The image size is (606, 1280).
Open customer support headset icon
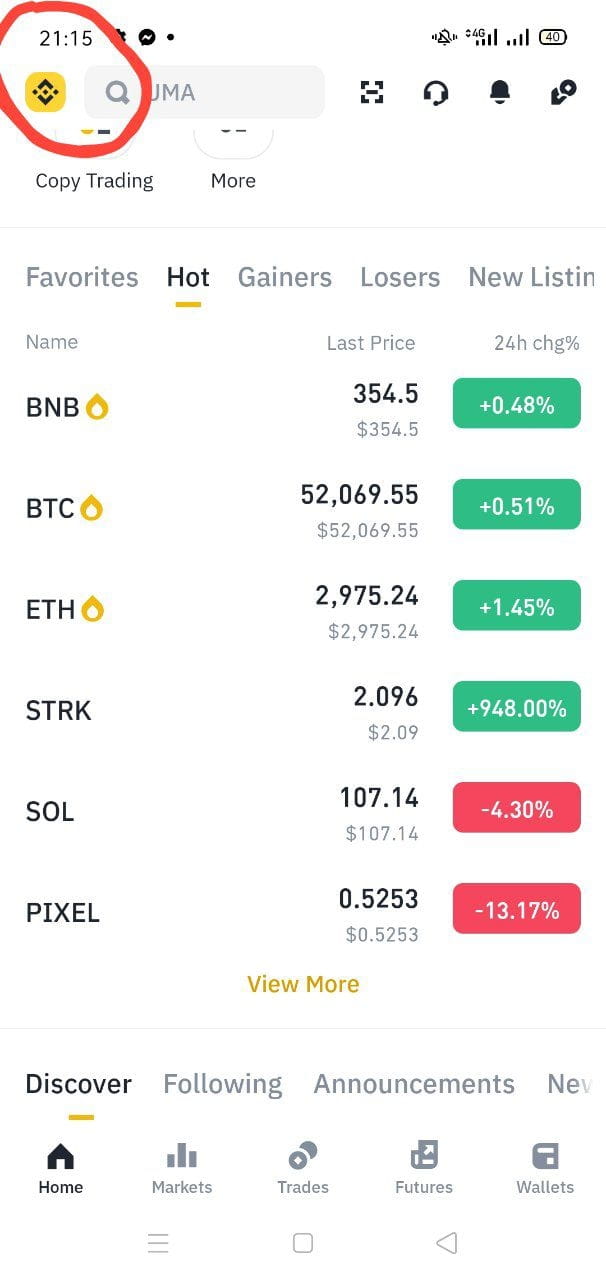pos(436,93)
